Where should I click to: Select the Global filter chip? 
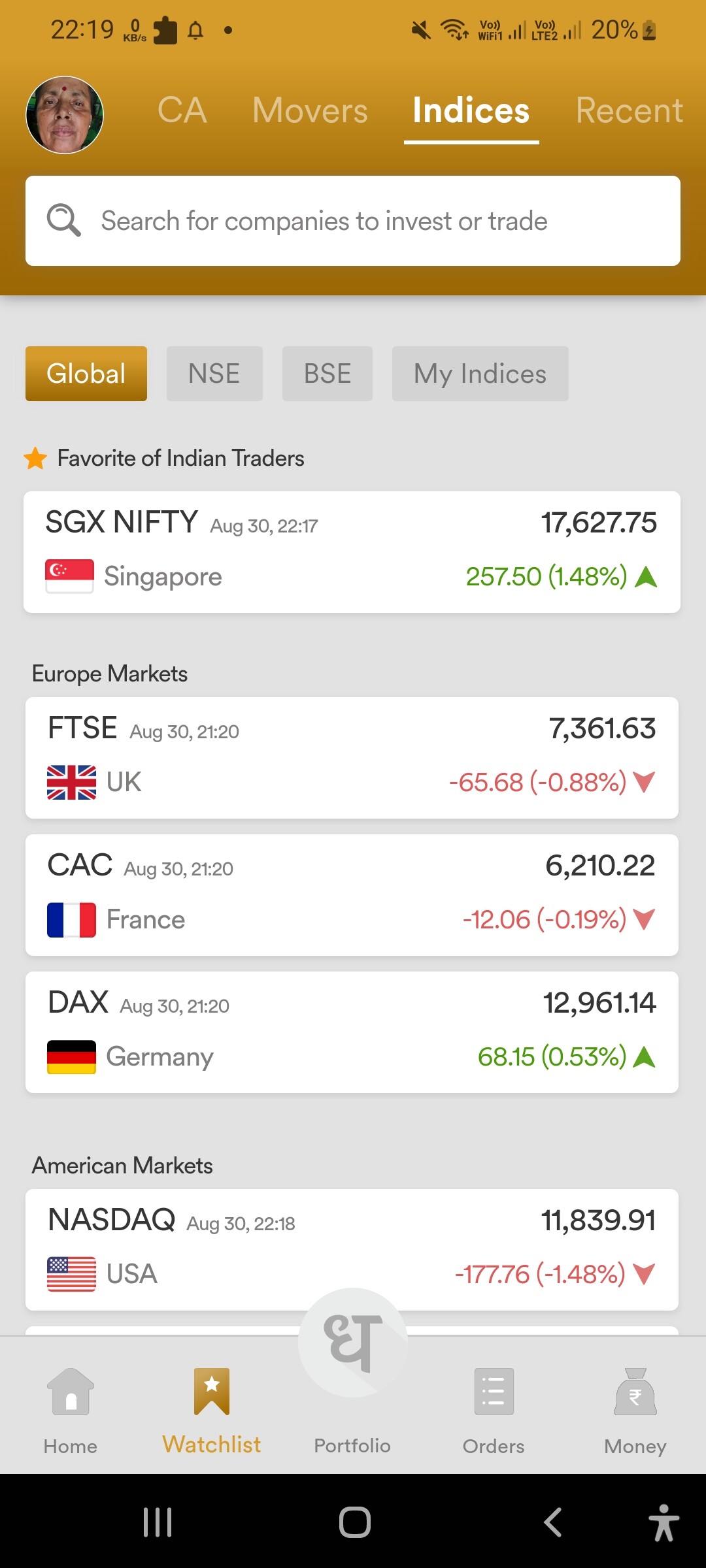[x=86, y=374]
